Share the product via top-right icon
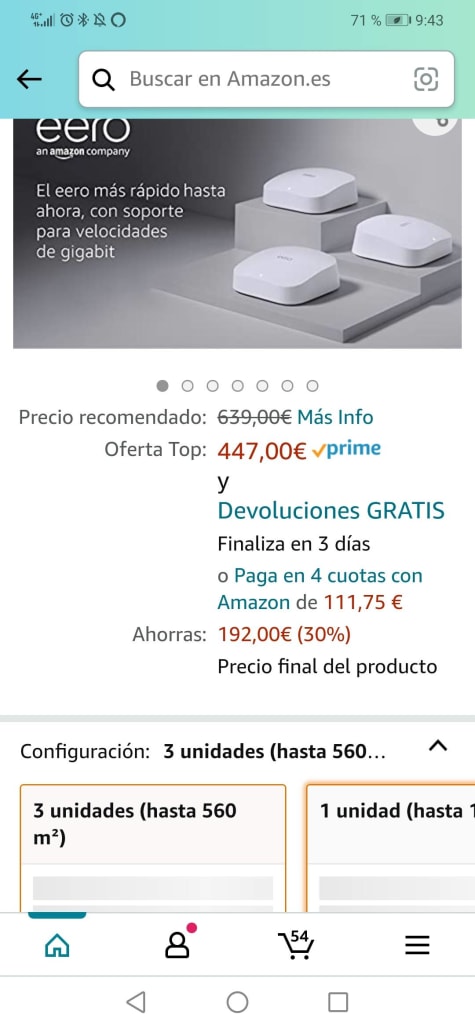Image resolution: width=475 pixels, height=1029 pixels. click(442, 124)
